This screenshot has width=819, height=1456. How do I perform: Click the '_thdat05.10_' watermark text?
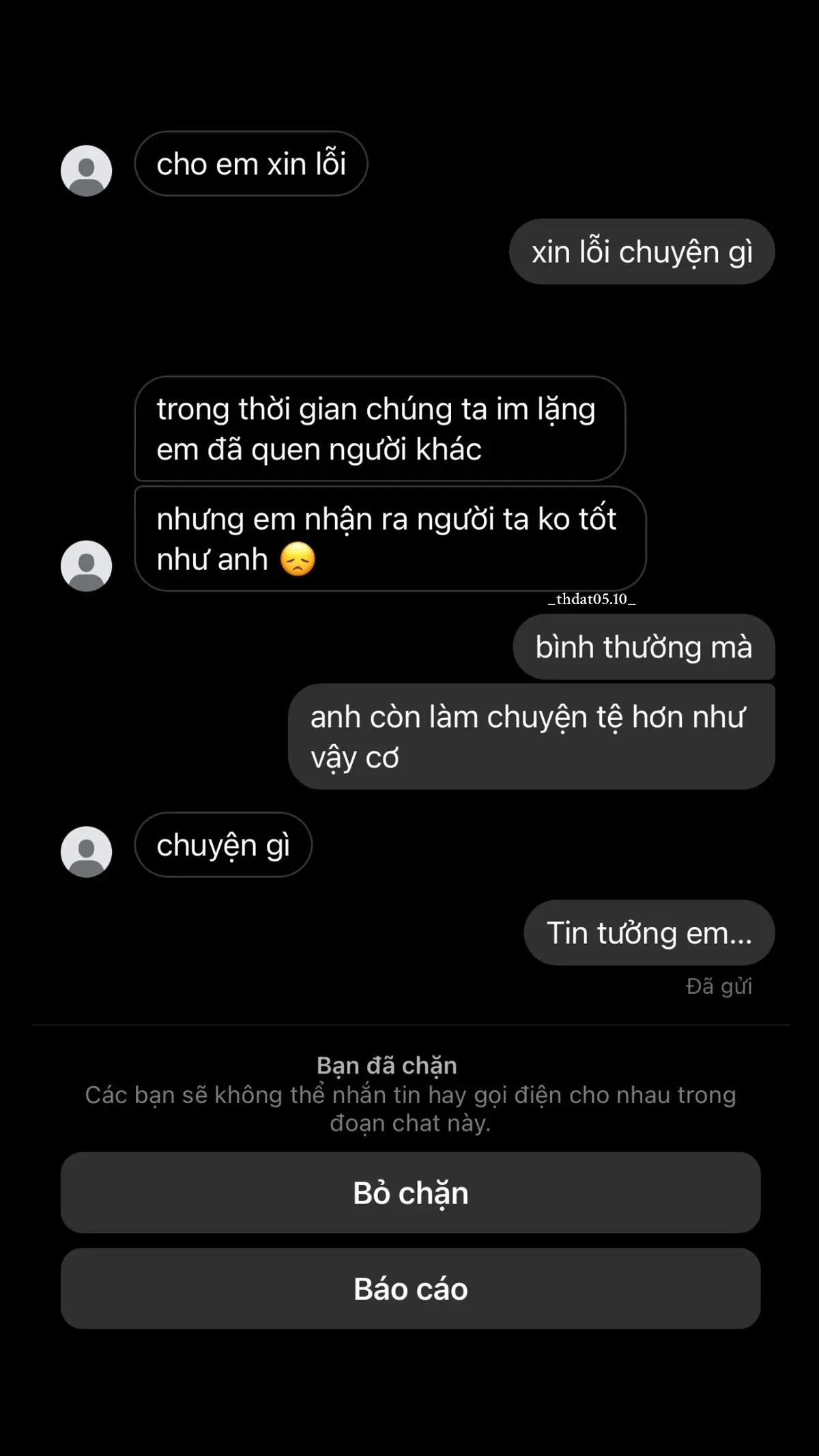pyautogui.click(x=591, y=601)
